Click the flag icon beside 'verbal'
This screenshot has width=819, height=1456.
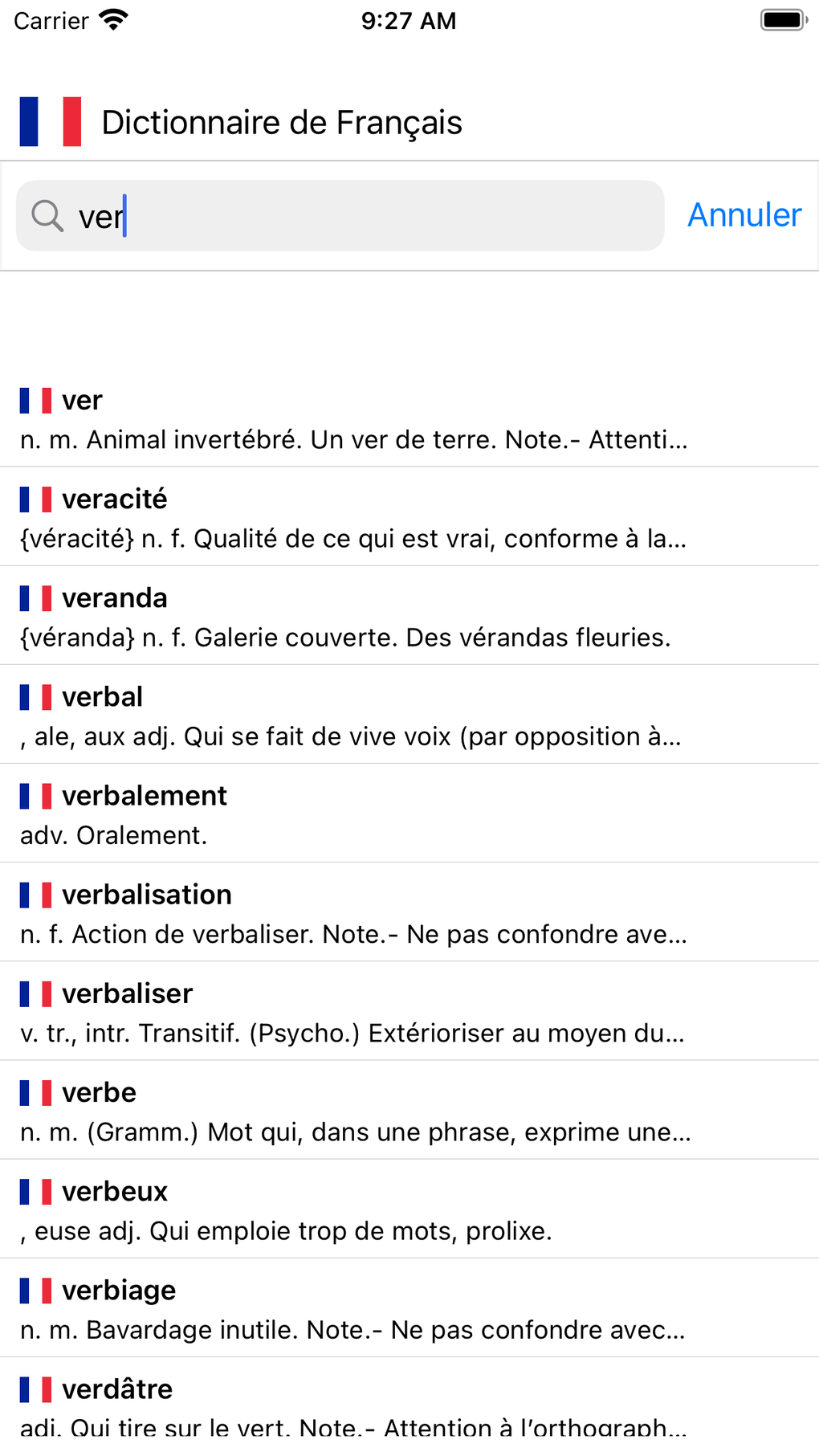click(35, 696)
